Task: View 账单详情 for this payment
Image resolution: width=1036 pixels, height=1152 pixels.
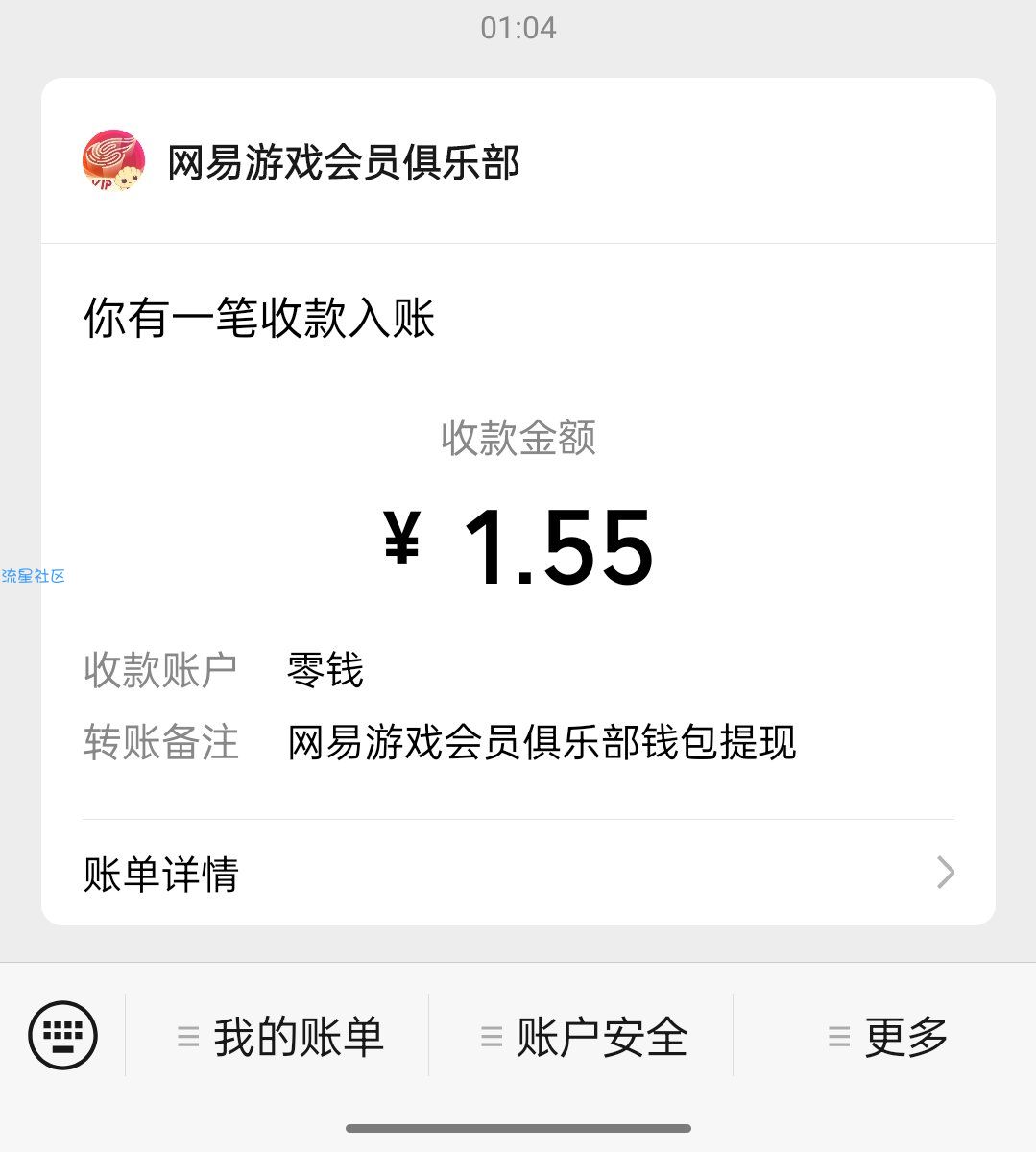Action: coord(518,874)
